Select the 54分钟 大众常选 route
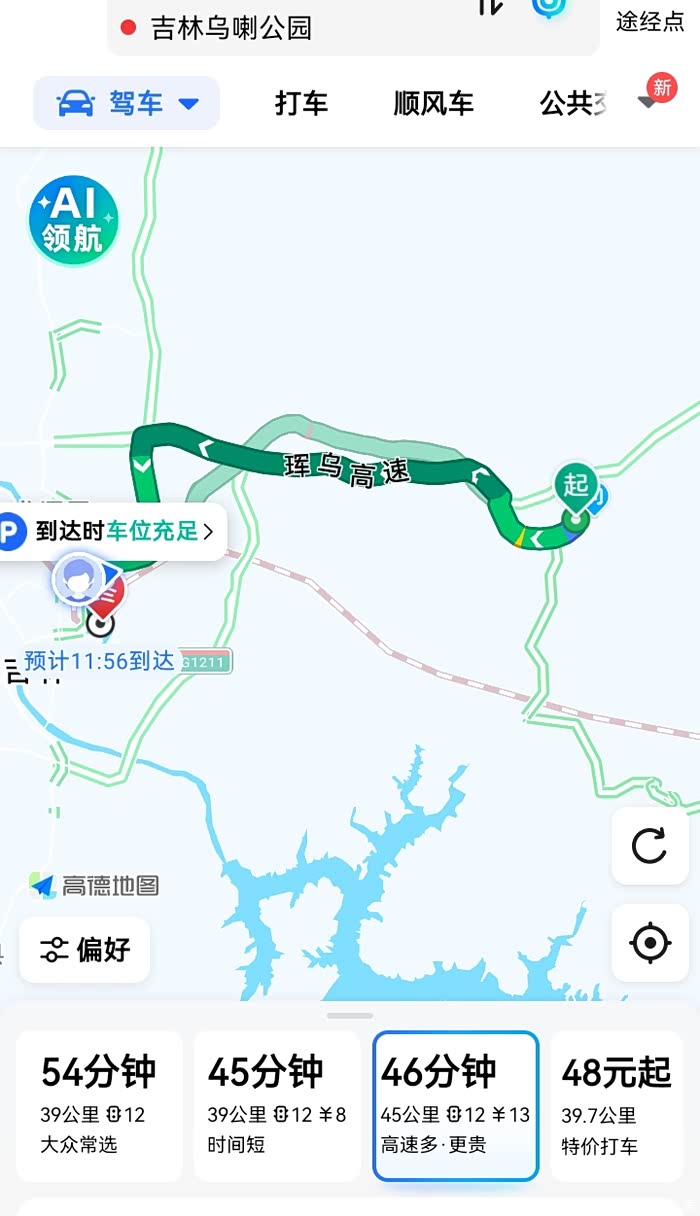Image resolution: width=700 pixels, height=1216 pixels. pyautogui.click(x=99, y=1105)
